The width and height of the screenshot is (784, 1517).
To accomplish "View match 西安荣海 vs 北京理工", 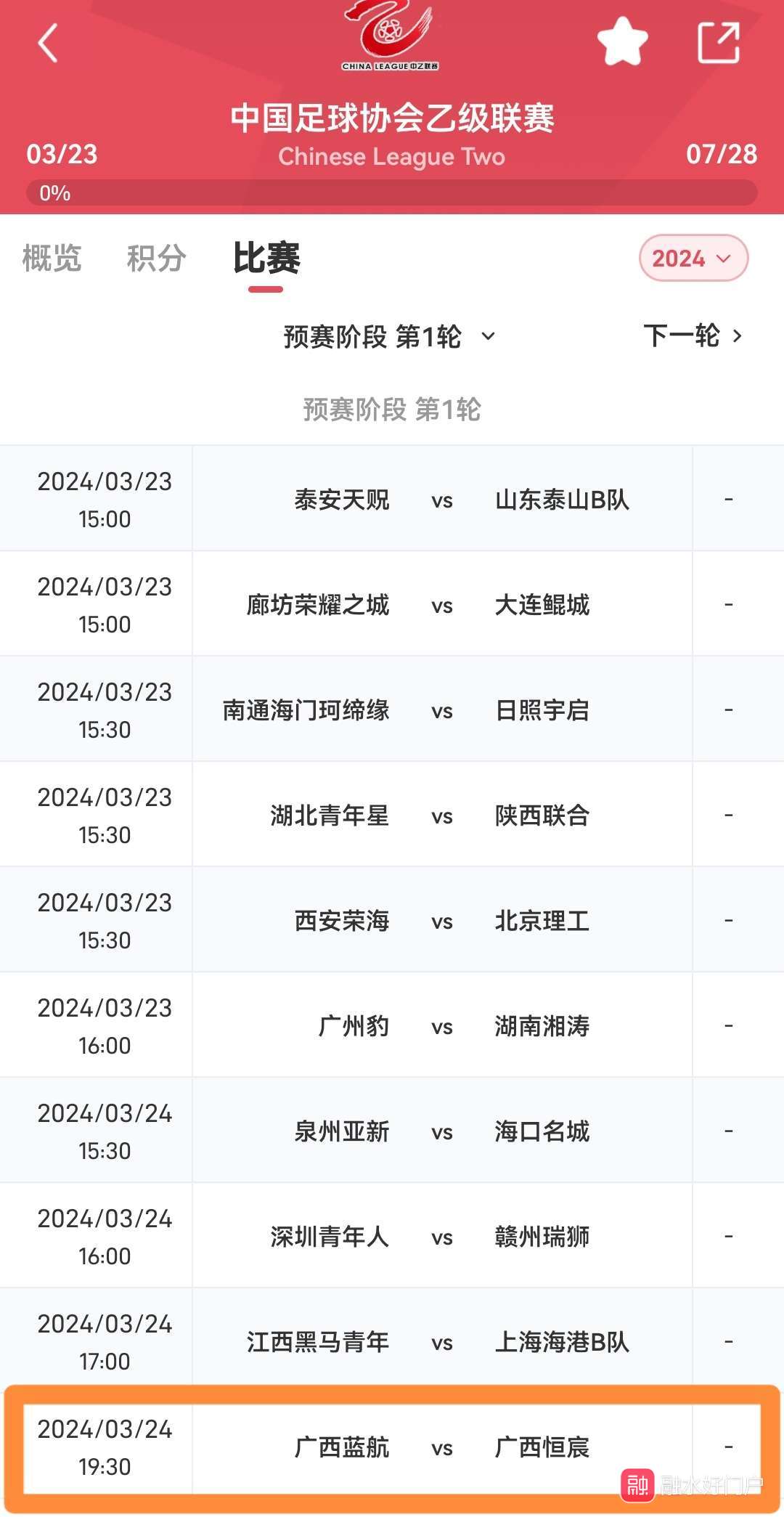I will click(392, 920).
